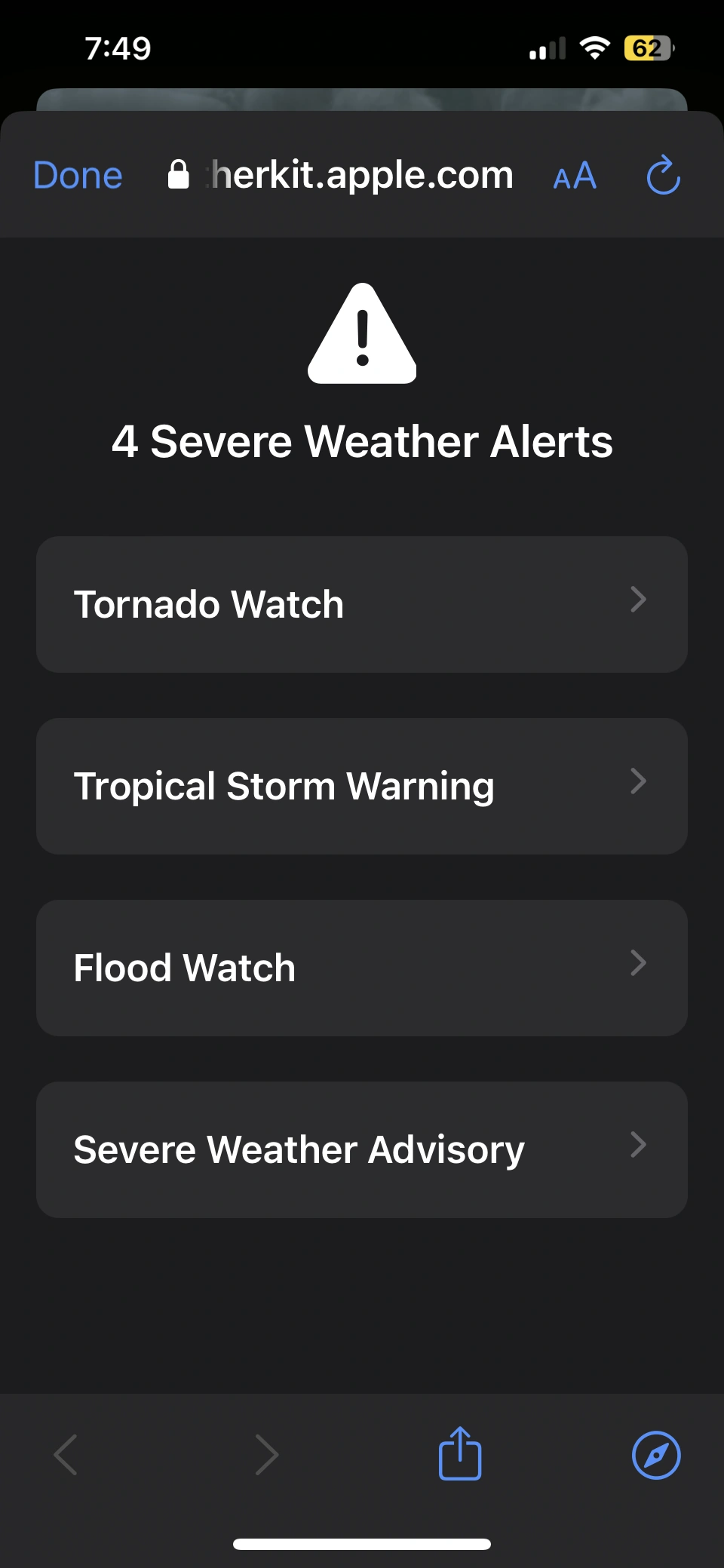Tap Done to close the browser view
The height and width of the screenshot is (1568, 724).
click(78, 176)
